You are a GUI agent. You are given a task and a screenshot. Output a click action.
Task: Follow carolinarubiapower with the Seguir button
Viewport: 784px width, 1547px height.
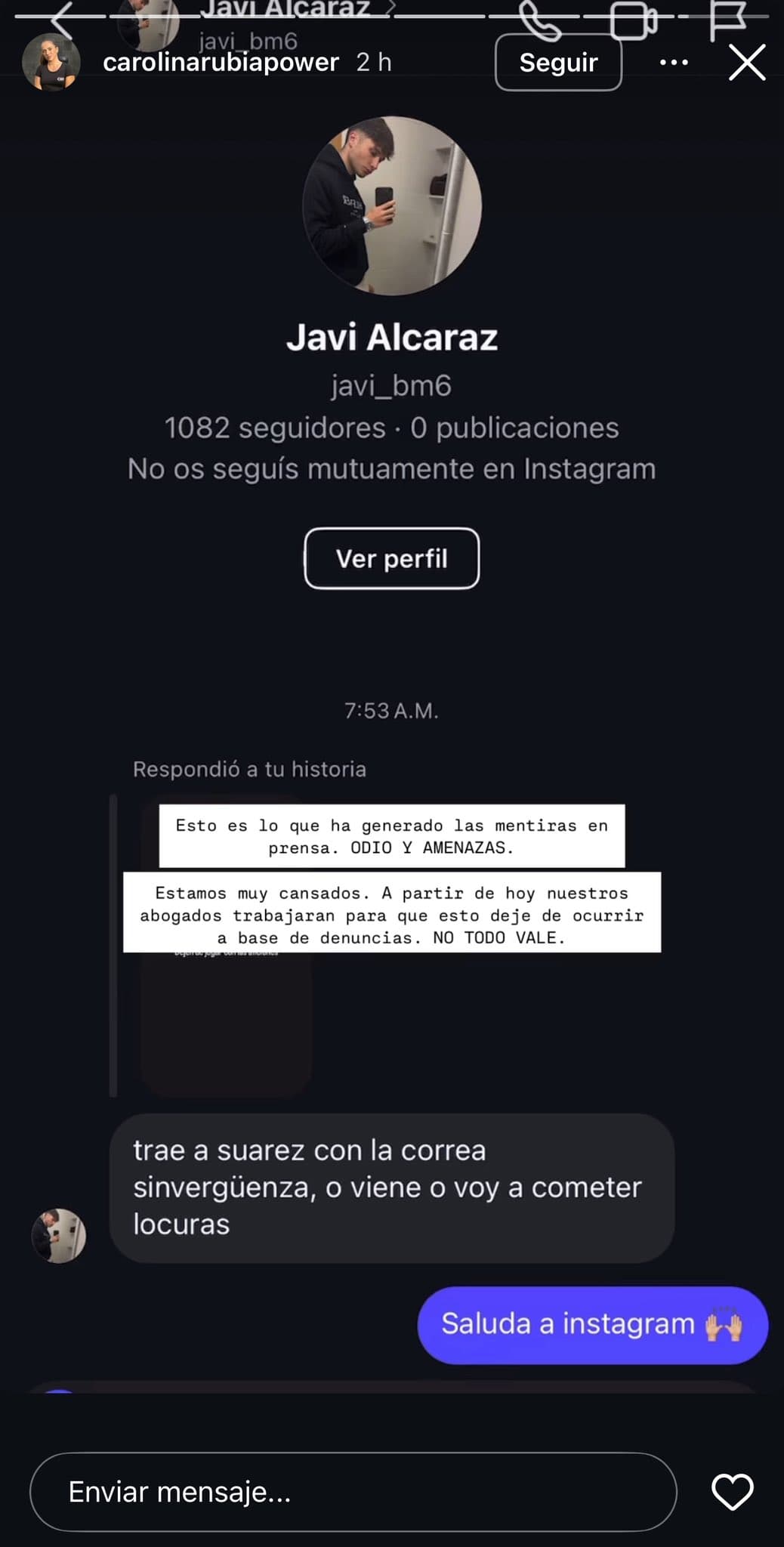(x=558, y=63)
